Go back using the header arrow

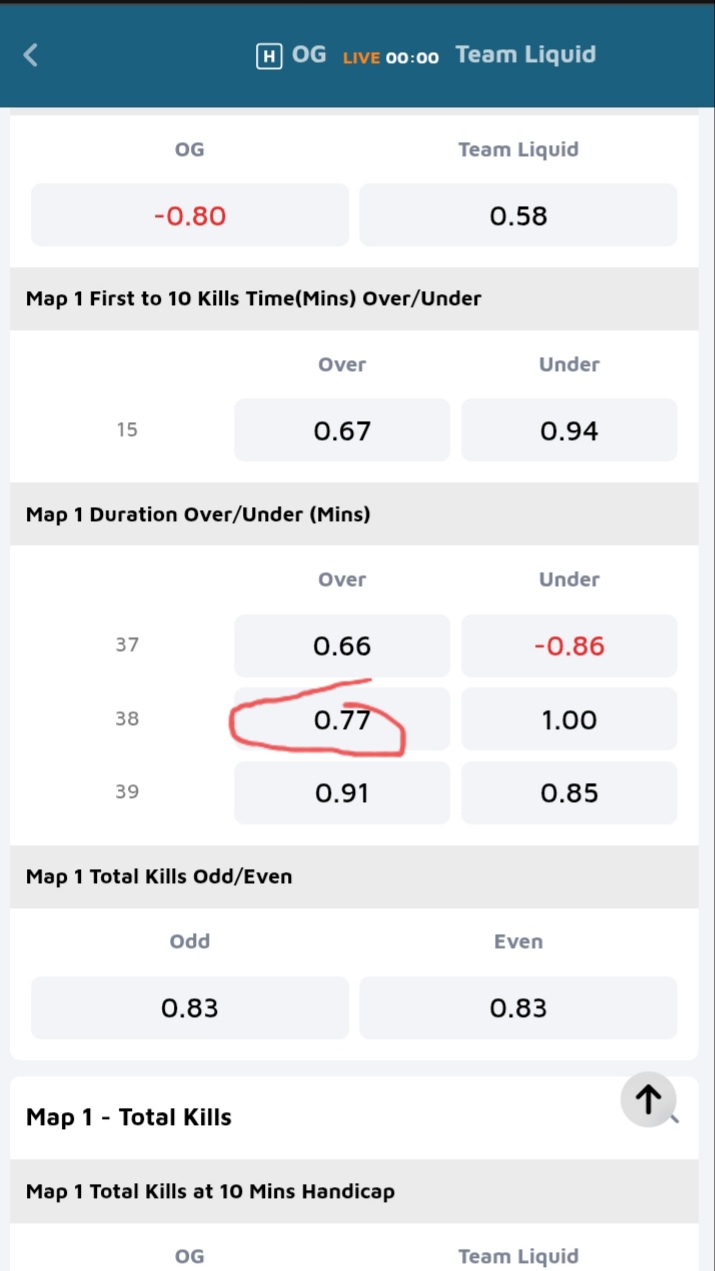(x=31, y=55)
